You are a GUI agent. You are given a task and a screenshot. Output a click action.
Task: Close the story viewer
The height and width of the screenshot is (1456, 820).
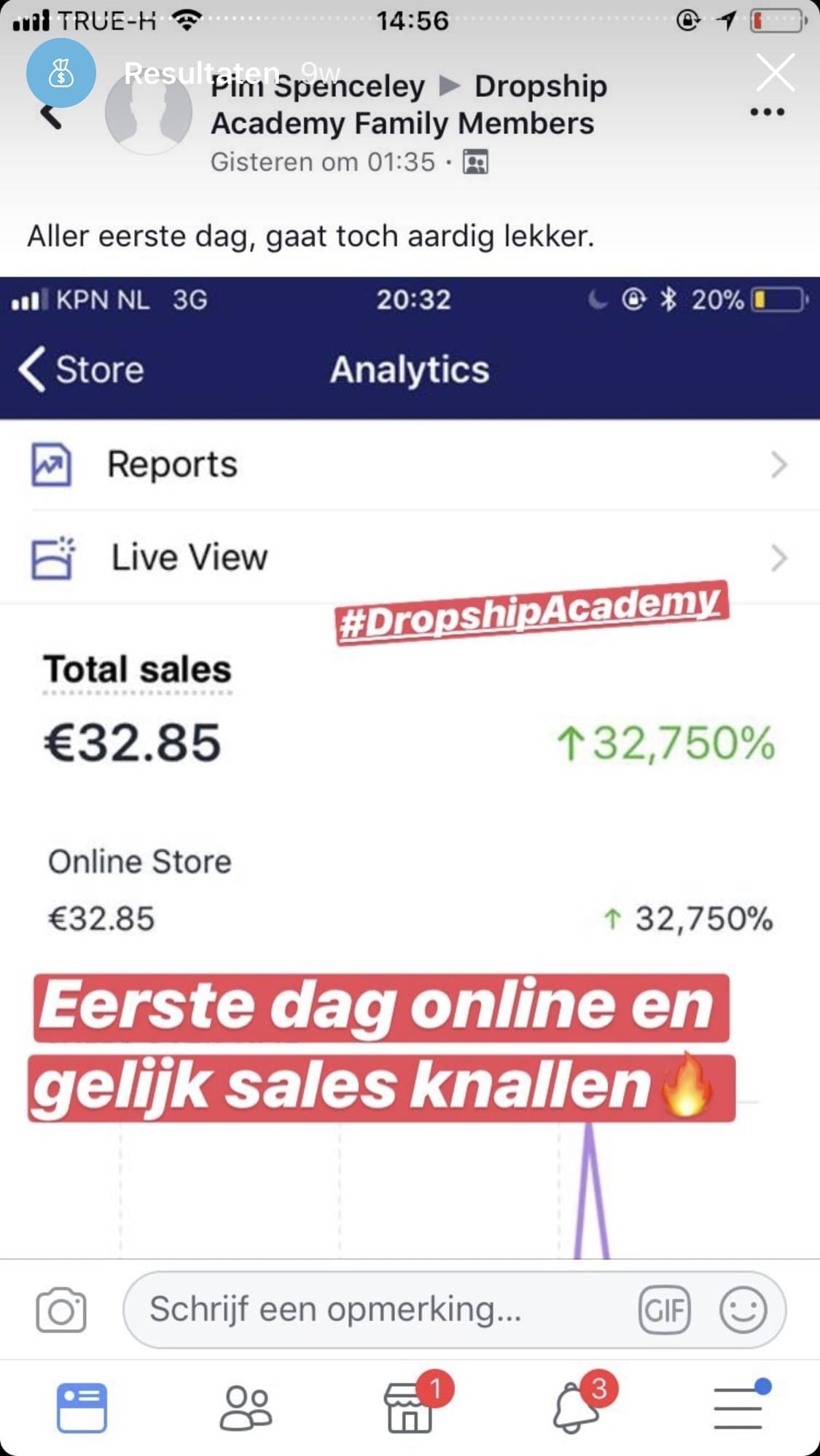pos(775,72)
